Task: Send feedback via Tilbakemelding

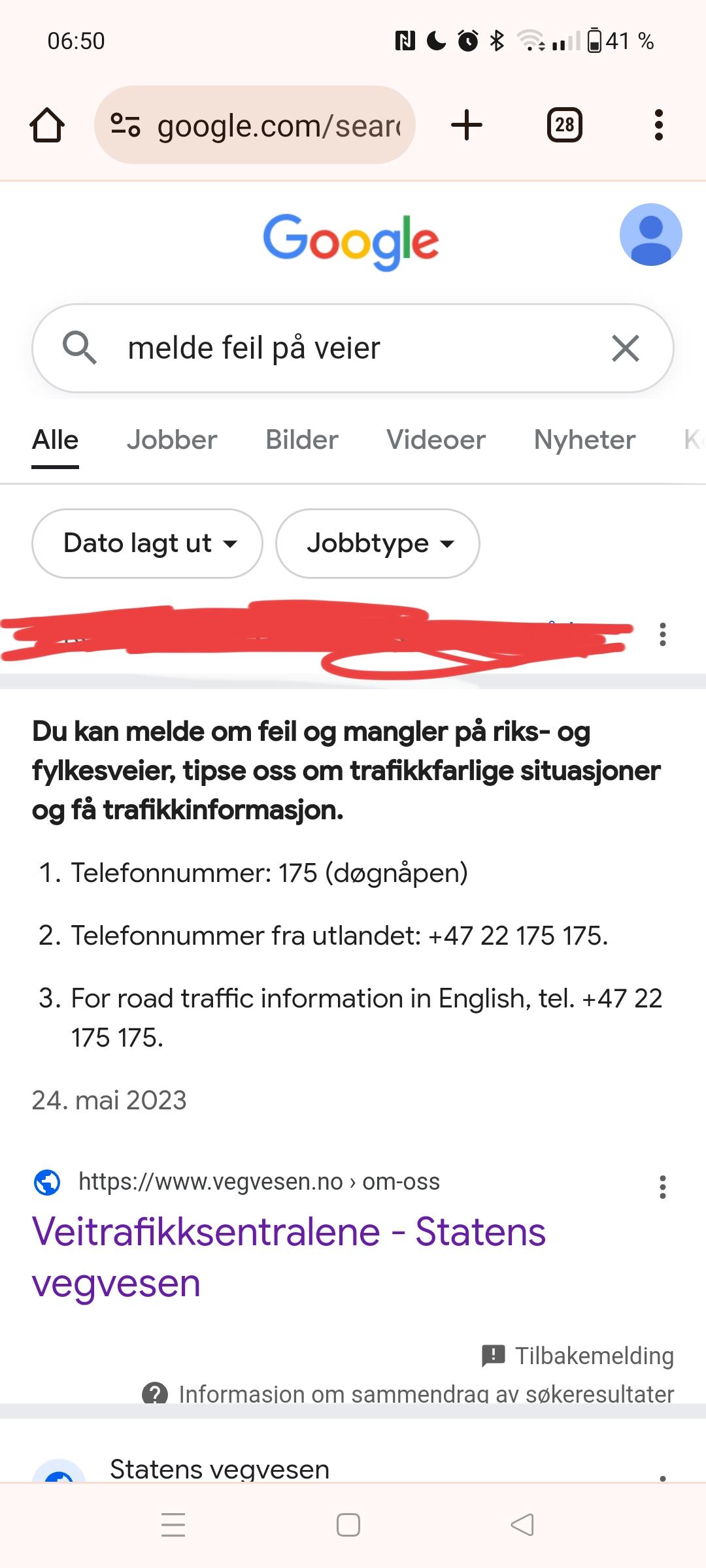Action: [x=577, y=1356]
